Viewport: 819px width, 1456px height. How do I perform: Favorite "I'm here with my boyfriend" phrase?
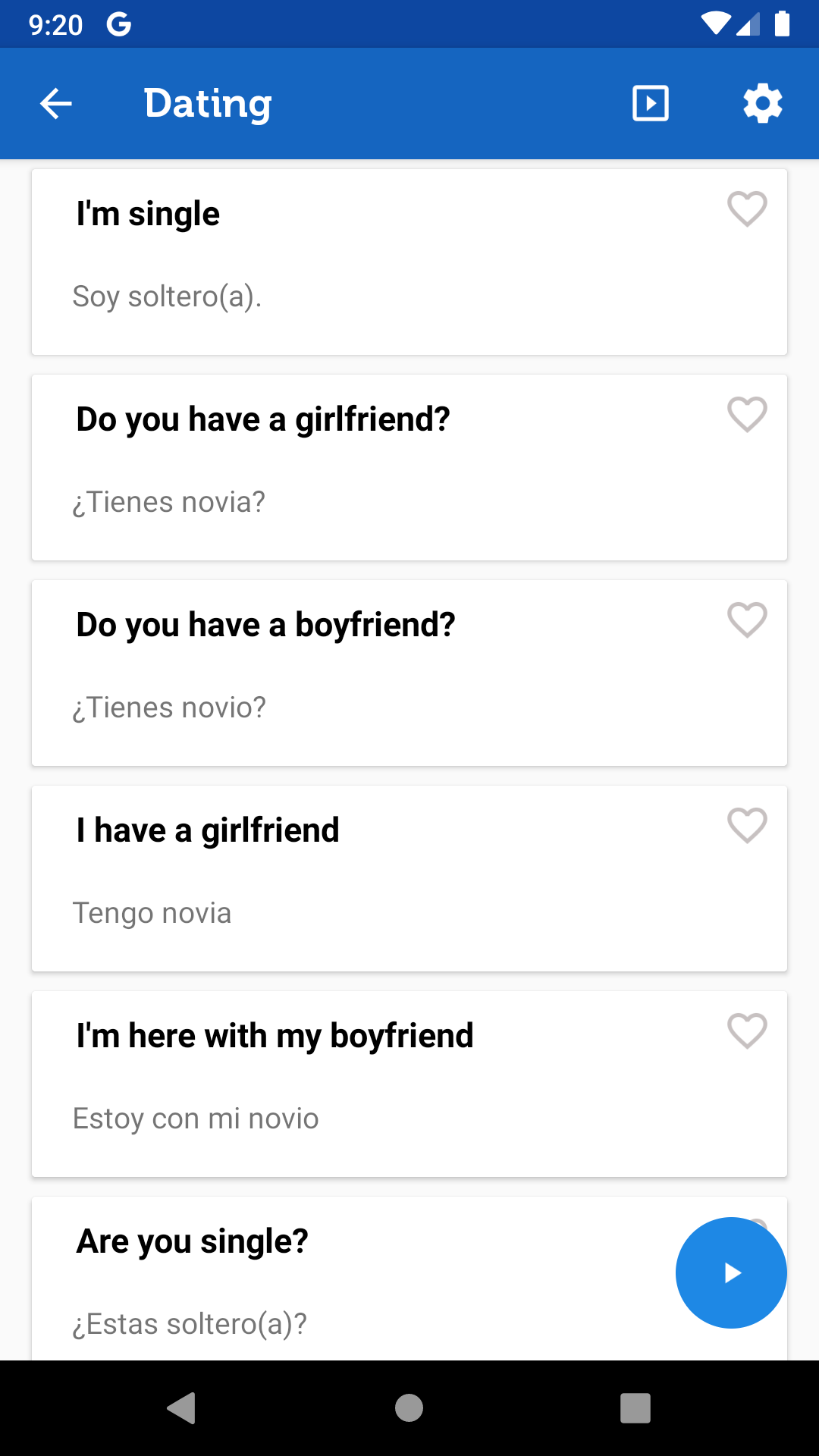[x=747, y=1031]
